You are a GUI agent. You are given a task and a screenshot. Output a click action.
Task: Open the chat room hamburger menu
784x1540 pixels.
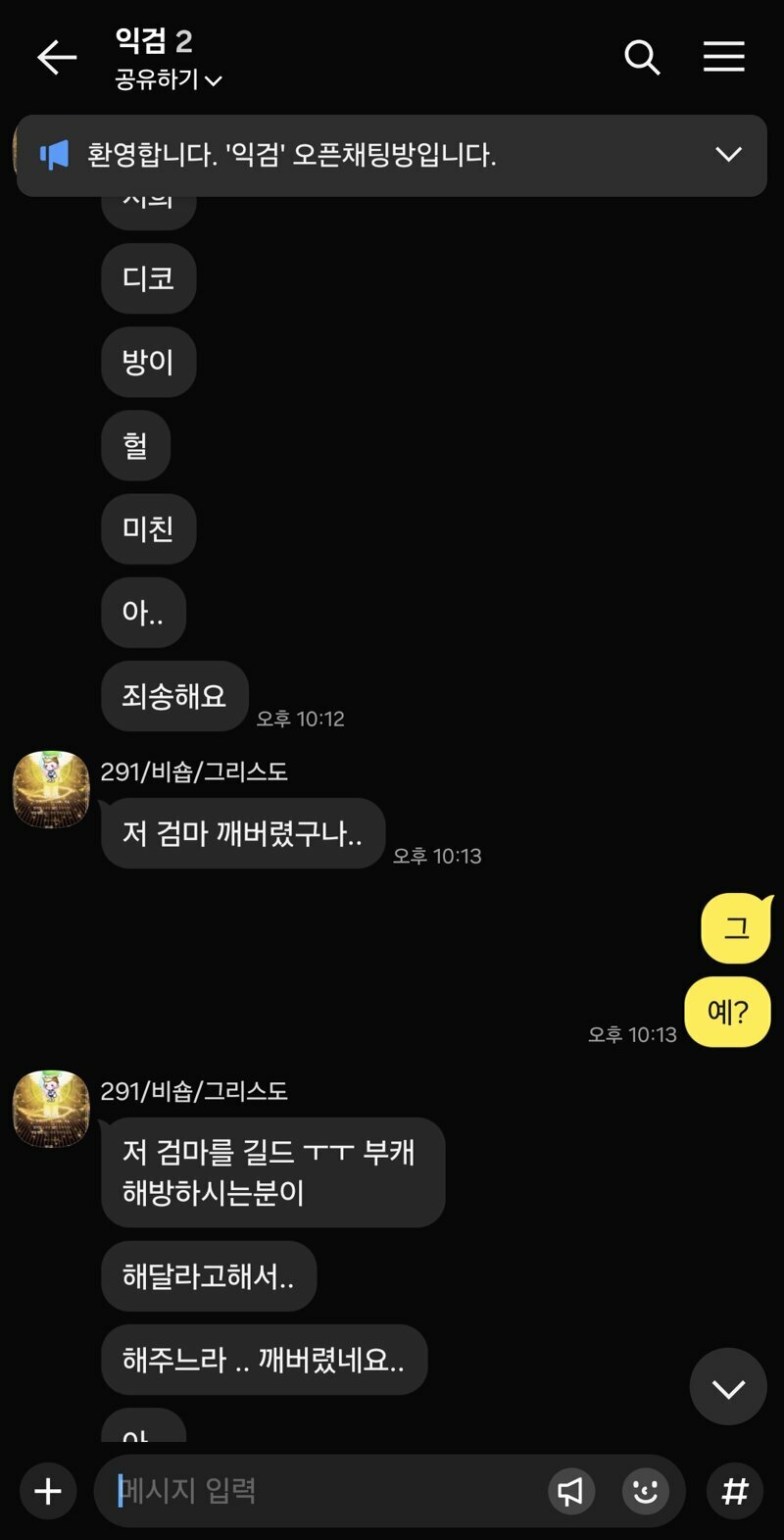[723, 58]
